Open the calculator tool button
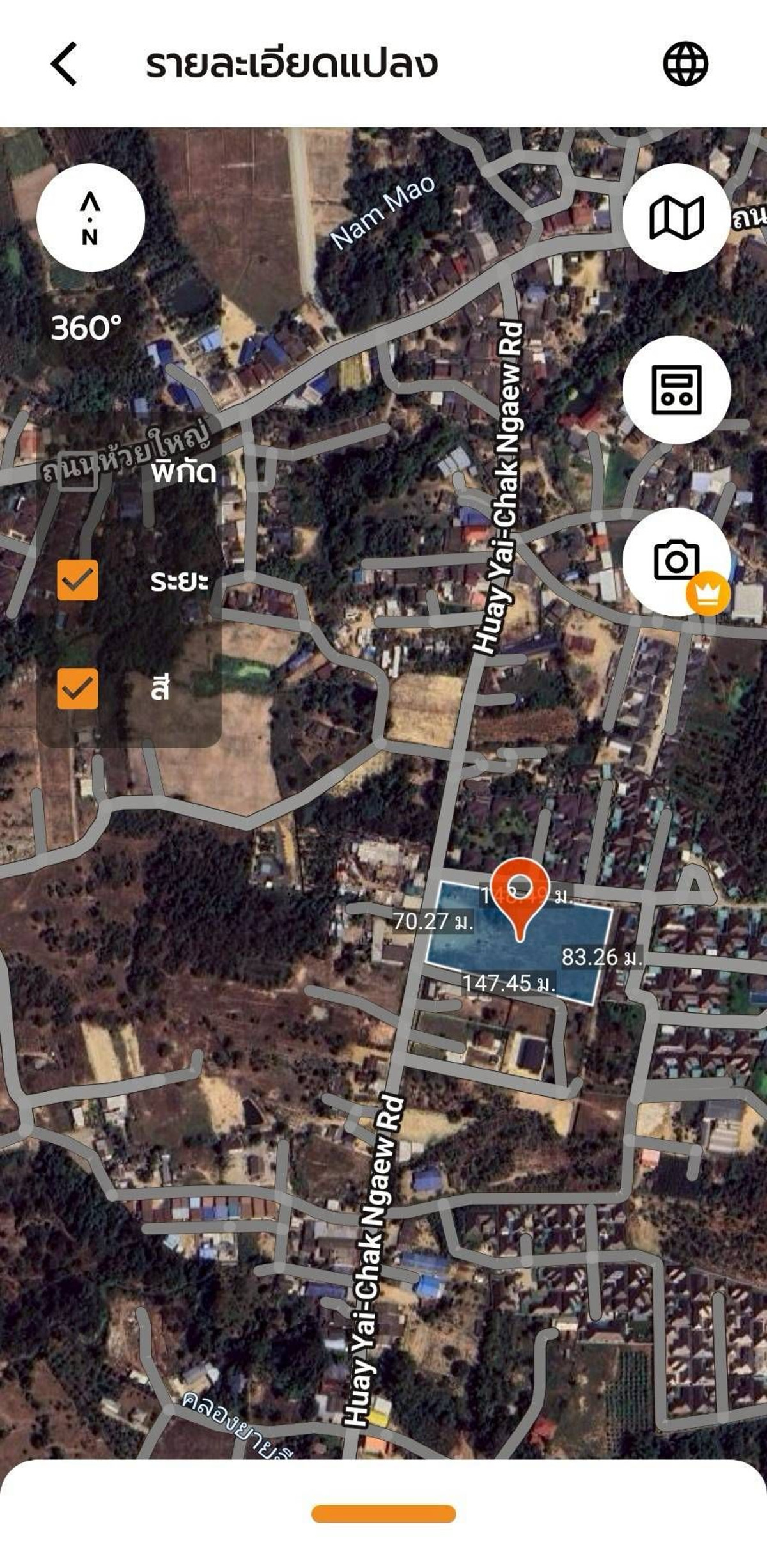Image resolution: width=767 pixels, height=1568 pixels. (676, 389)
